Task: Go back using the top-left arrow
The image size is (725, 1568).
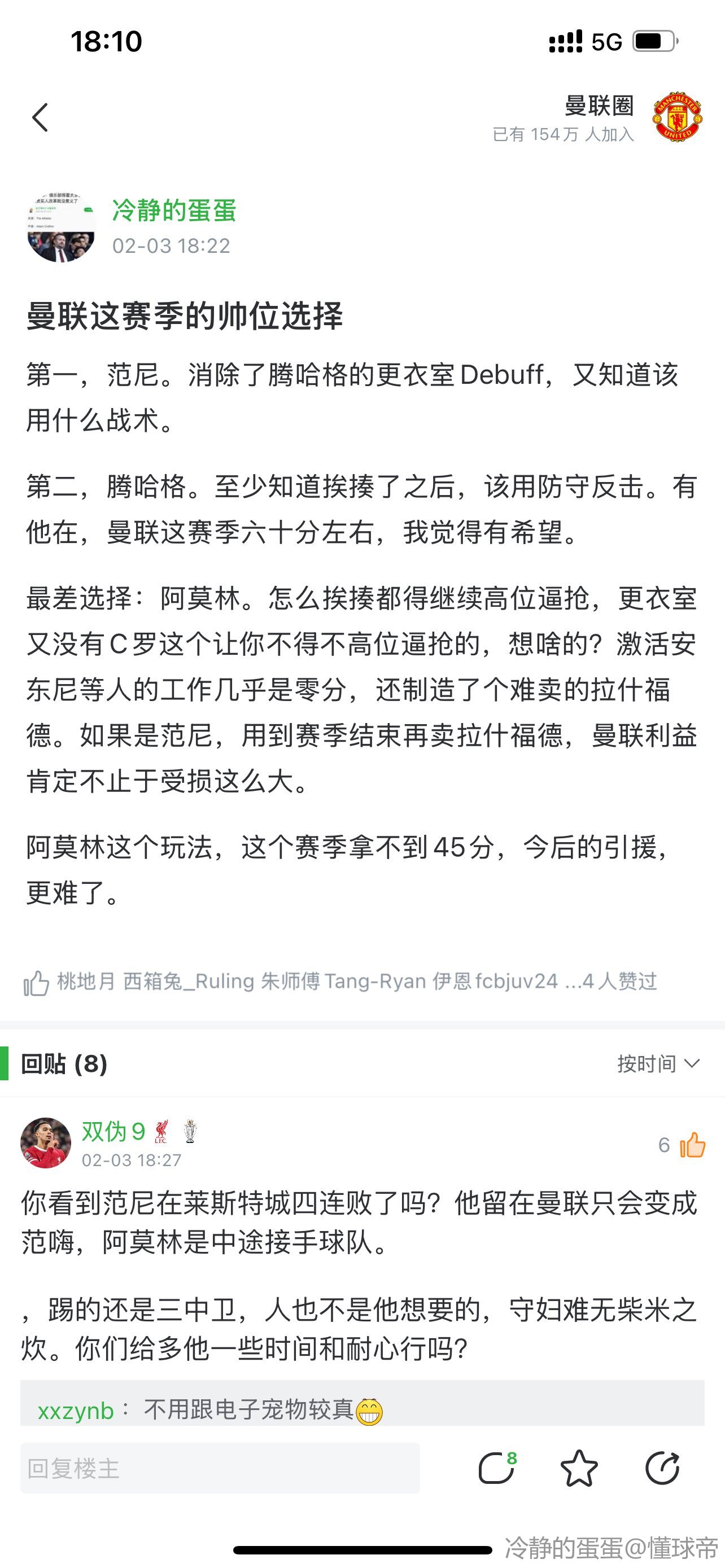Action: pos(40,117)
